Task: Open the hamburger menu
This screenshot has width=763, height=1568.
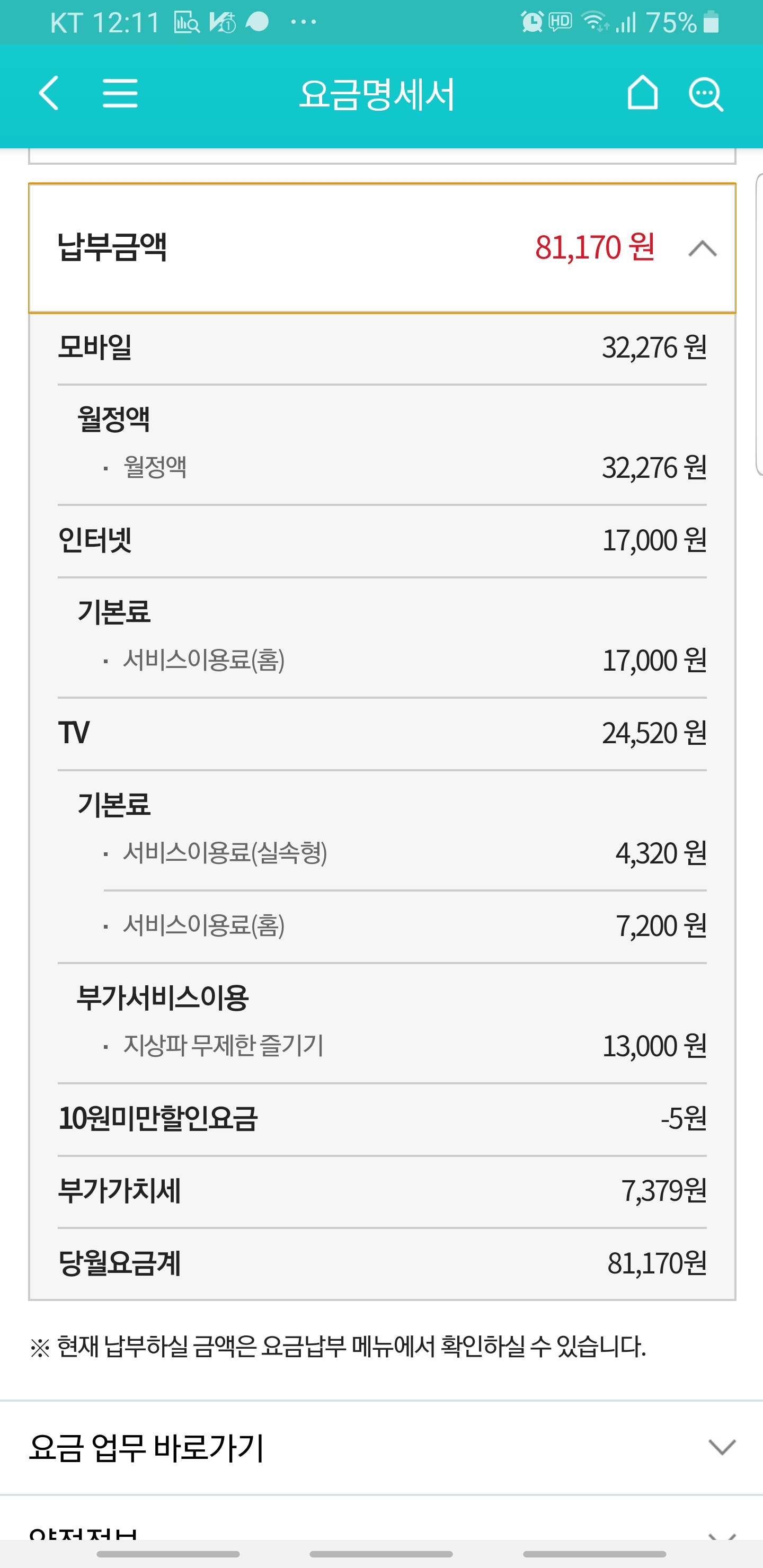Action: pos(120,93)
